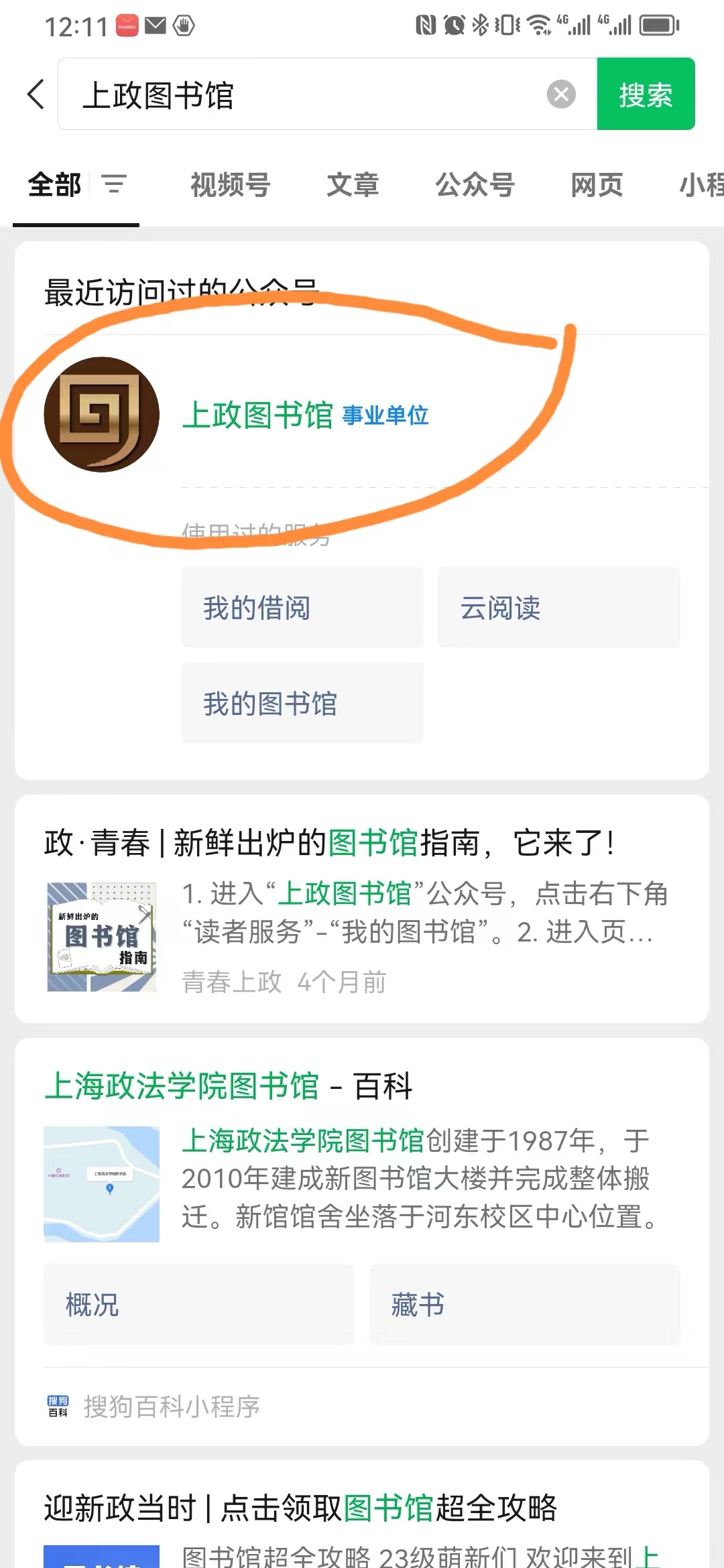
Task: Tap the green 搜索 button
Action: pyautogui.click(x=646, y=94)
